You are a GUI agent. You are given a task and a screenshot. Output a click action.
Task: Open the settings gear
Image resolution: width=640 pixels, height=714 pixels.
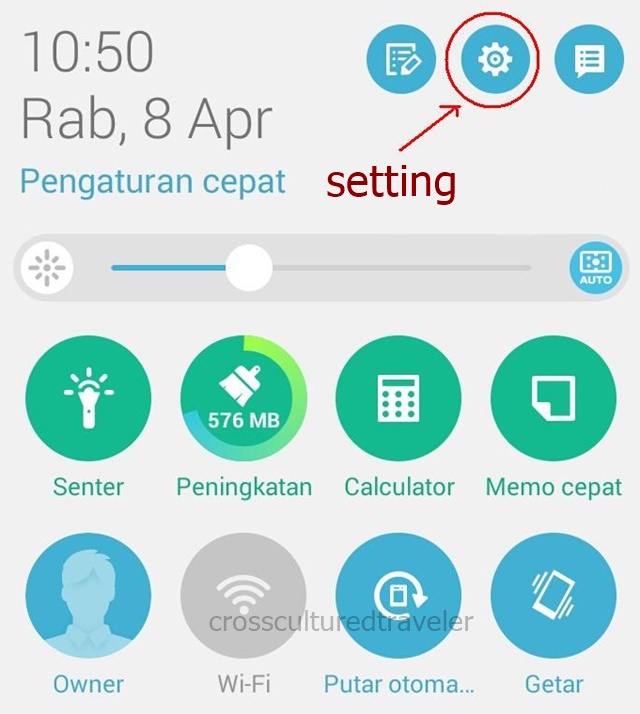click(x=493, y=60)
